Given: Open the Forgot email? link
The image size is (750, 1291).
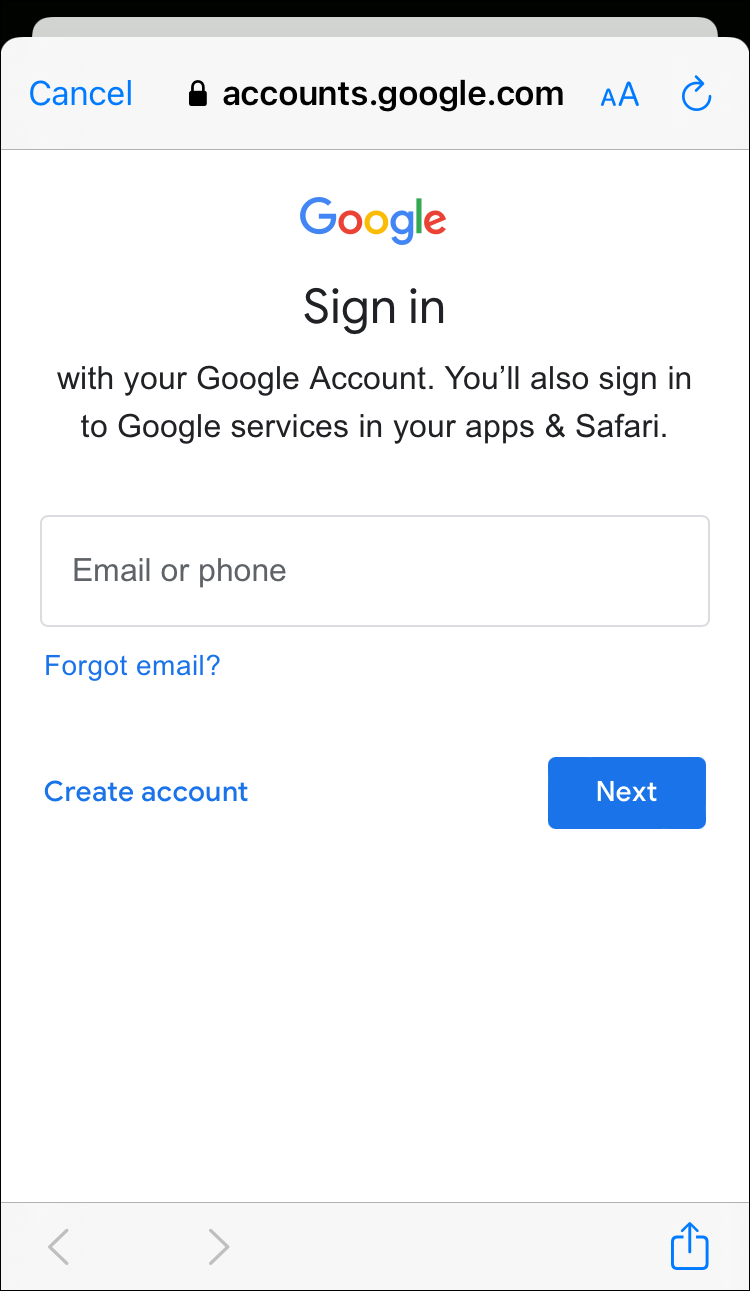Looking at the screenshot, I should [132, 666].
